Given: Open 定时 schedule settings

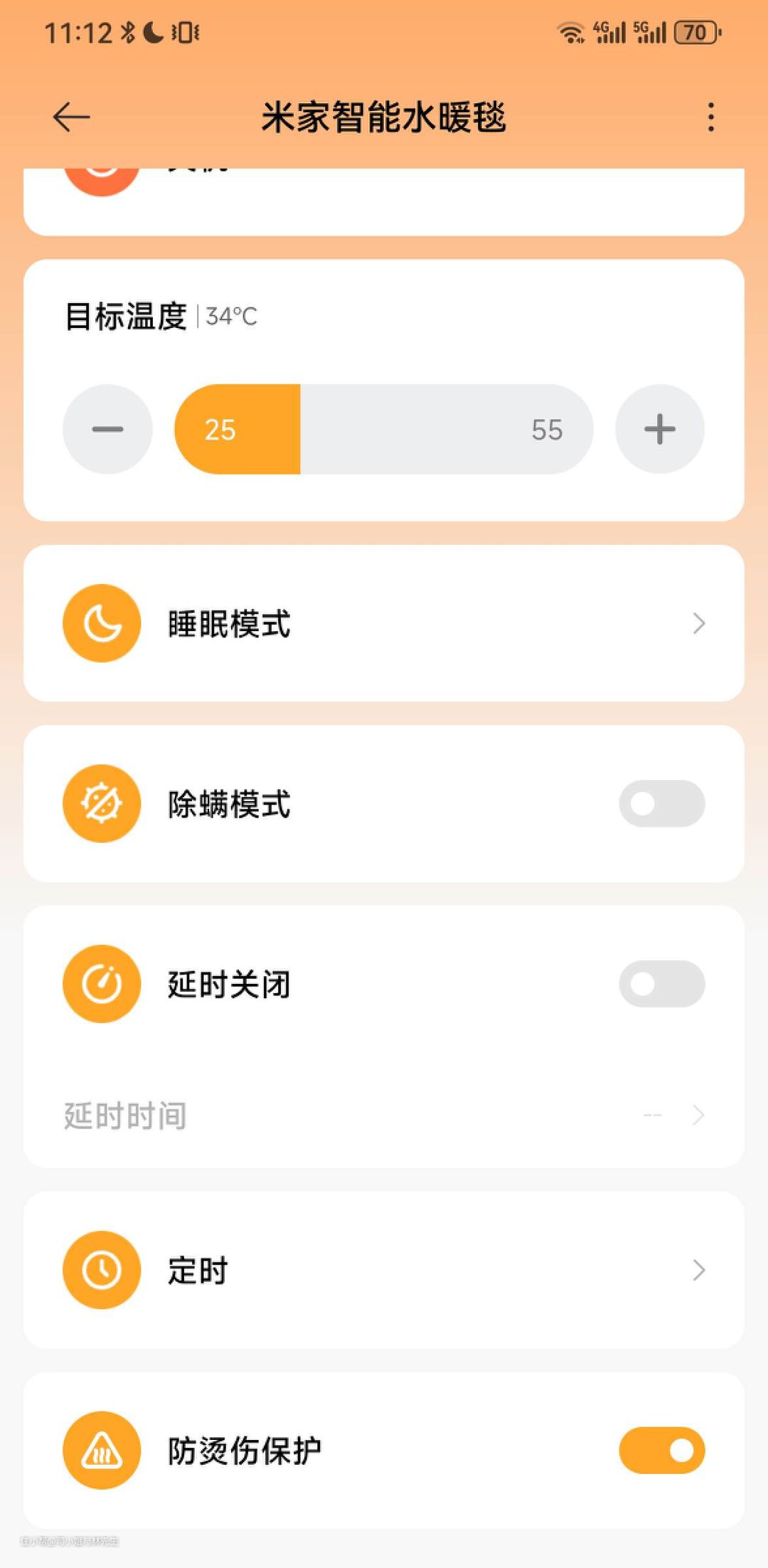Looking at the screenshot, I should 384,1270.
